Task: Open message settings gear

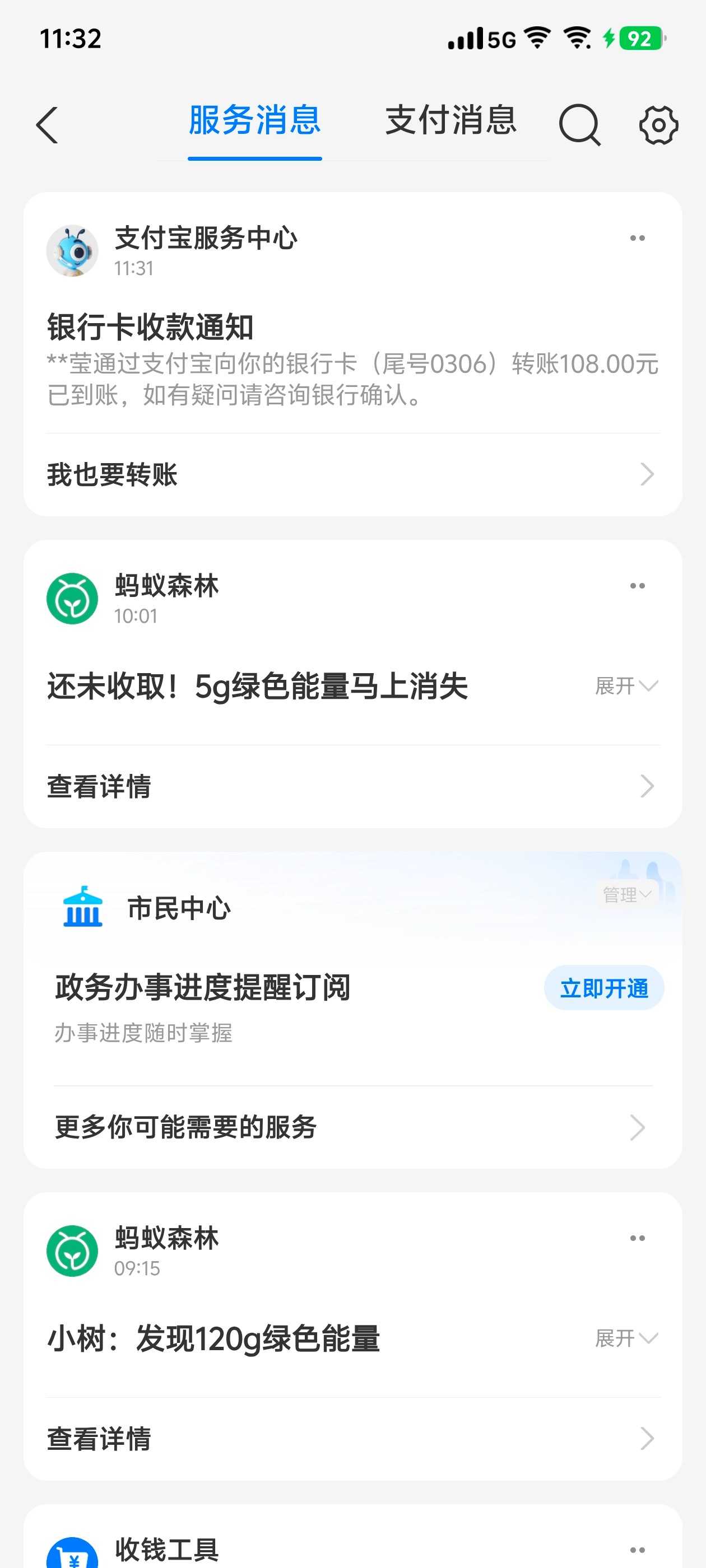Action: (x=658, y=125)
